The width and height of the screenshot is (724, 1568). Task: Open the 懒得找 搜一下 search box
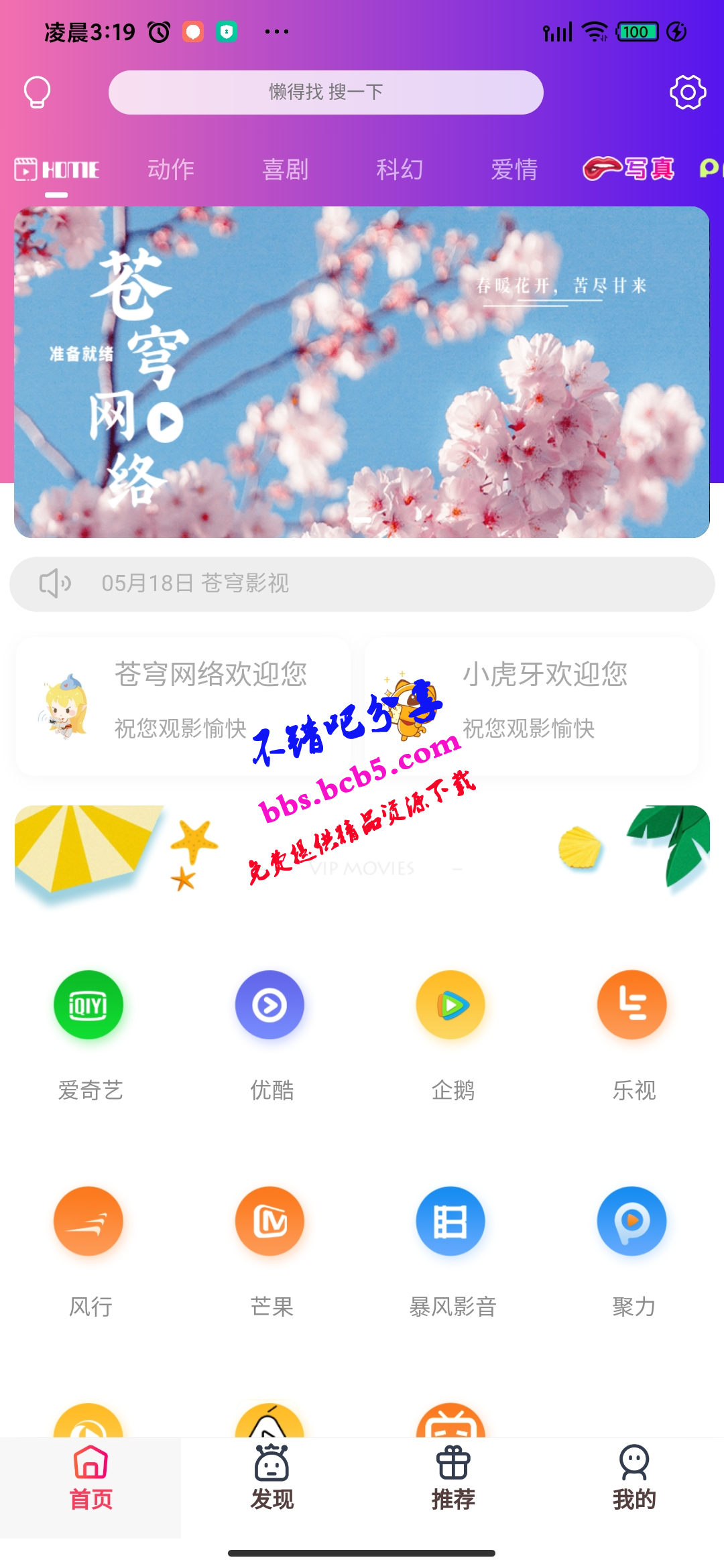(x=326, y=92)
